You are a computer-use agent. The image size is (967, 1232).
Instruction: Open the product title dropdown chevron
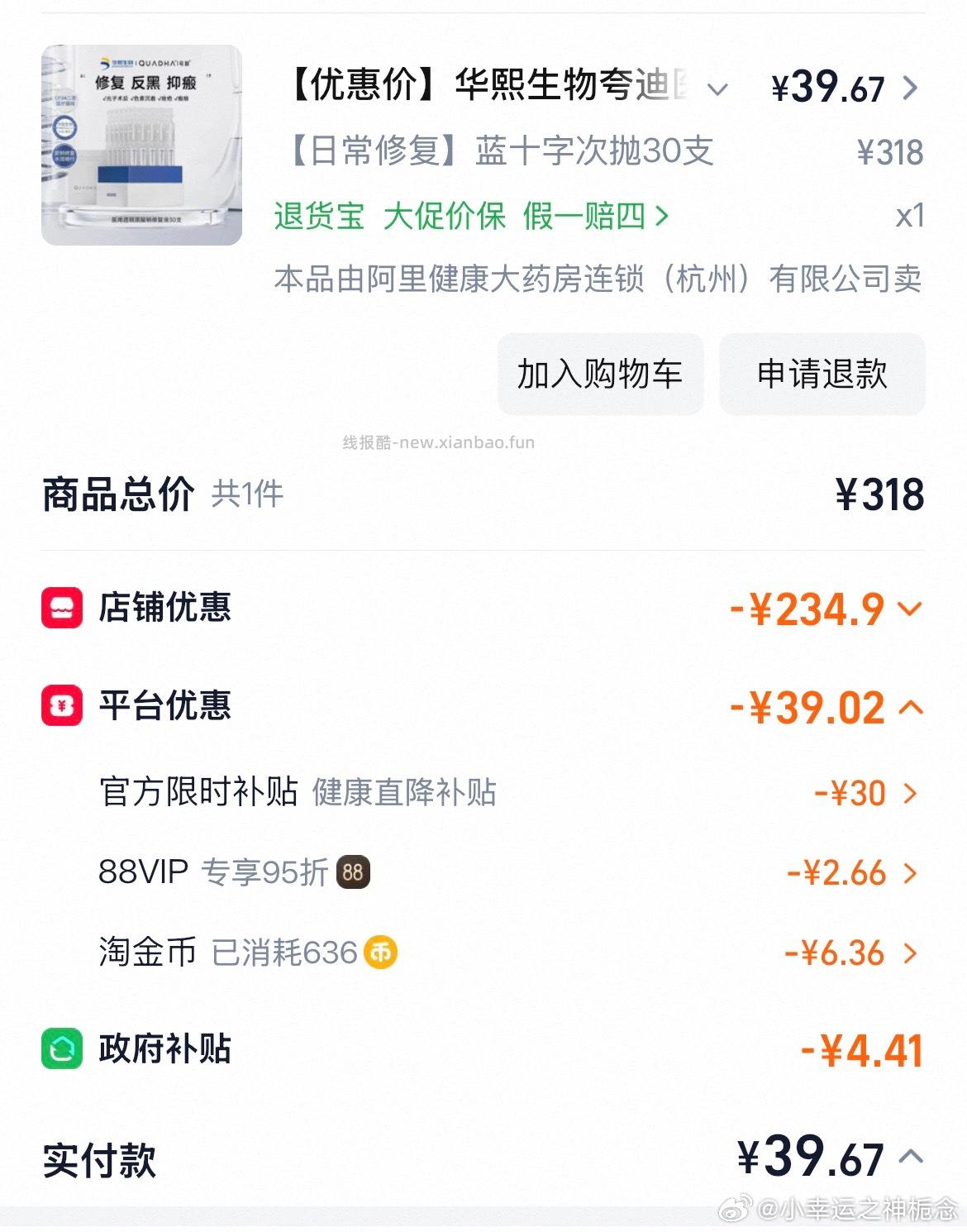coord(717,88)
